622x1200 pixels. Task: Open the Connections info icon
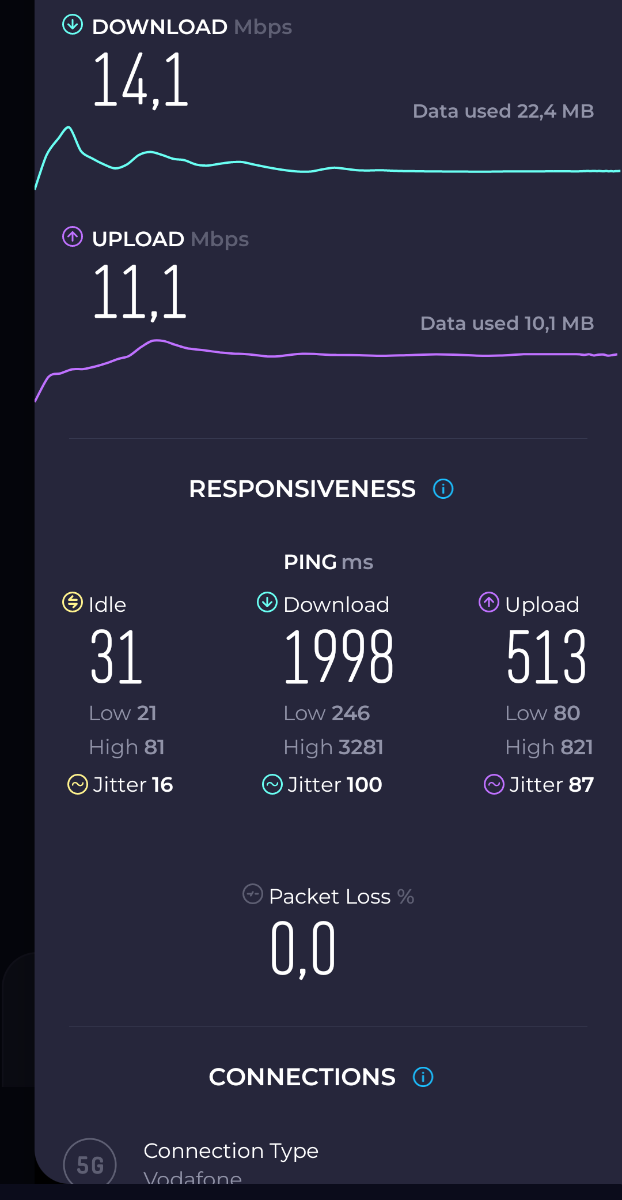423,1077
